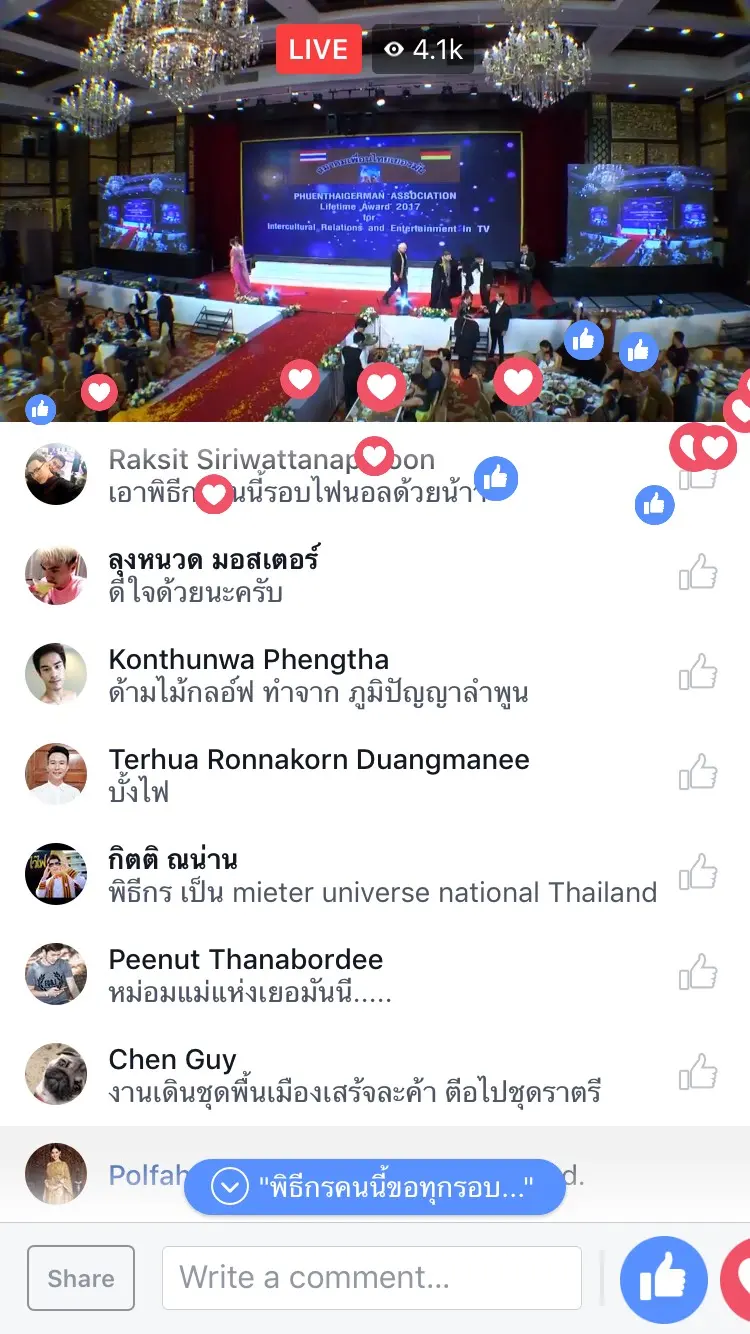Like Chen Guy's comment
Image resolution: width=750 pixels, height=1334 pixels.
pos(698,1073)
